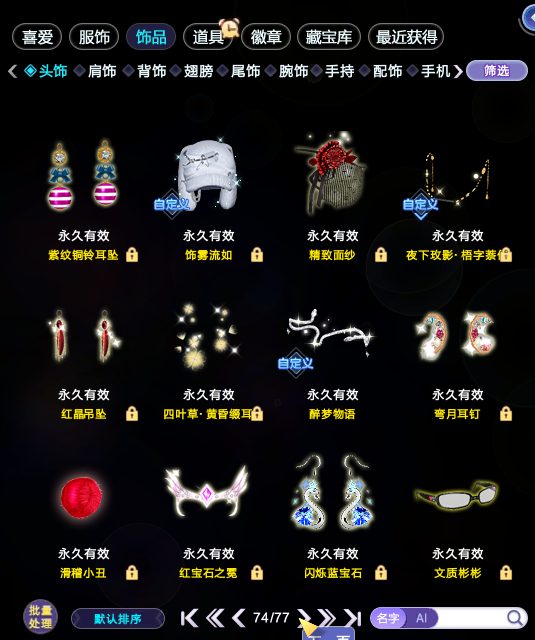Go to the previous page
This screenshot has height=640, width=535.
click(238, 618)
